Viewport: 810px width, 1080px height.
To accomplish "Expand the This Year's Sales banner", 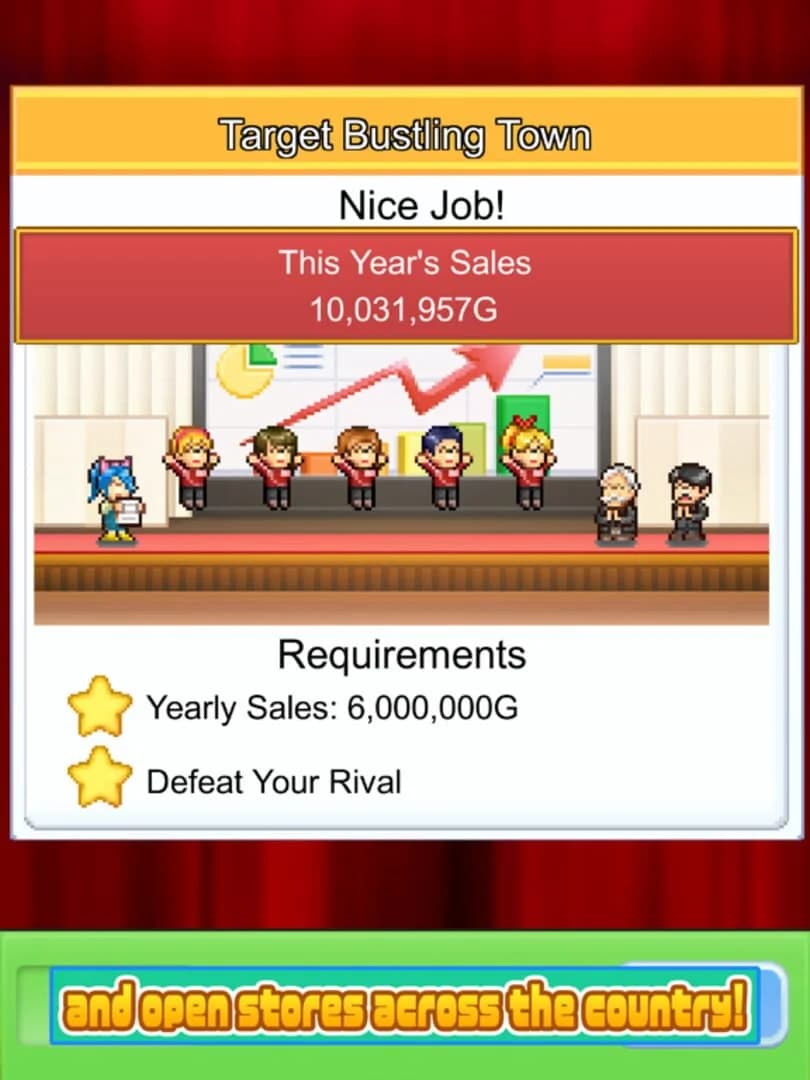I will coord(405,285).
